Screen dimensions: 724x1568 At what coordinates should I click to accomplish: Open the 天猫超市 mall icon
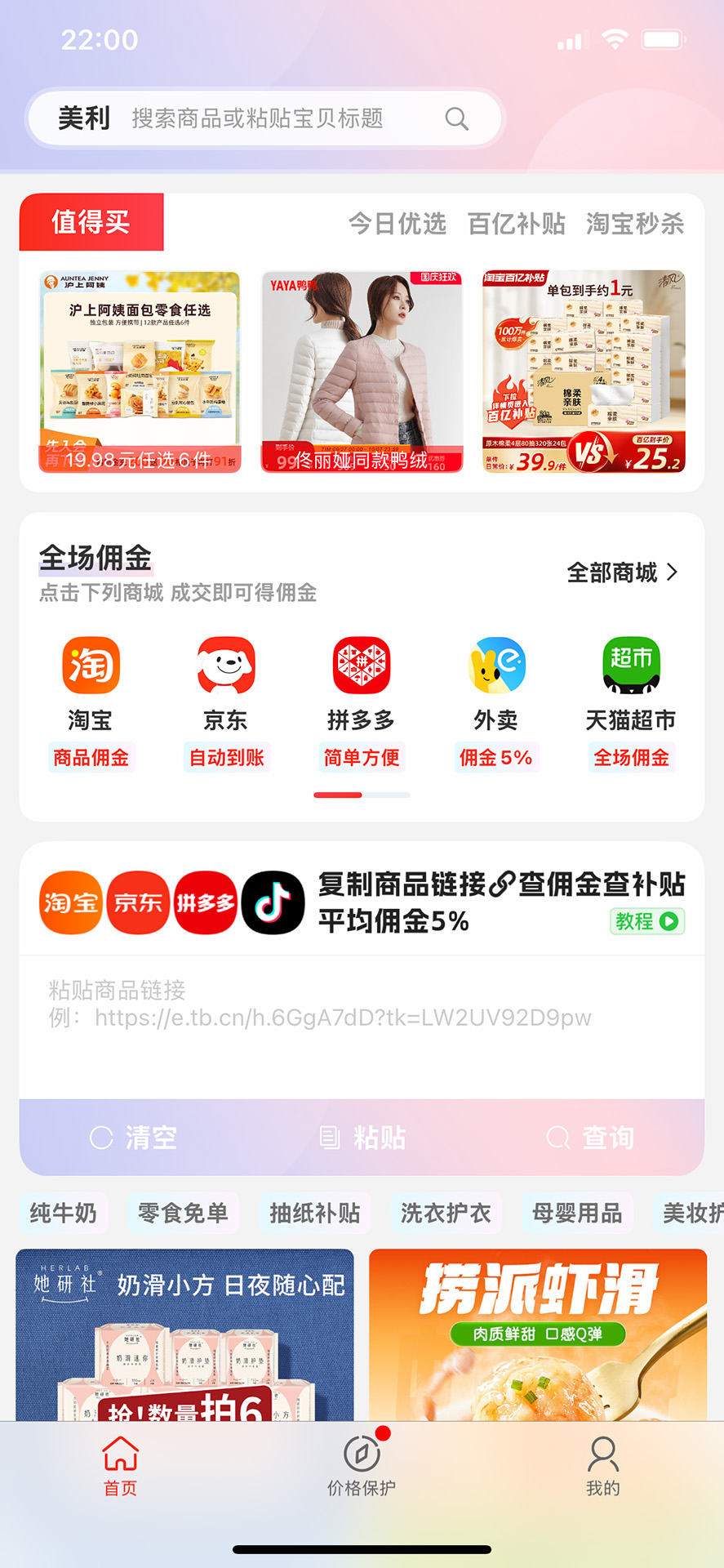click(632, 666)
